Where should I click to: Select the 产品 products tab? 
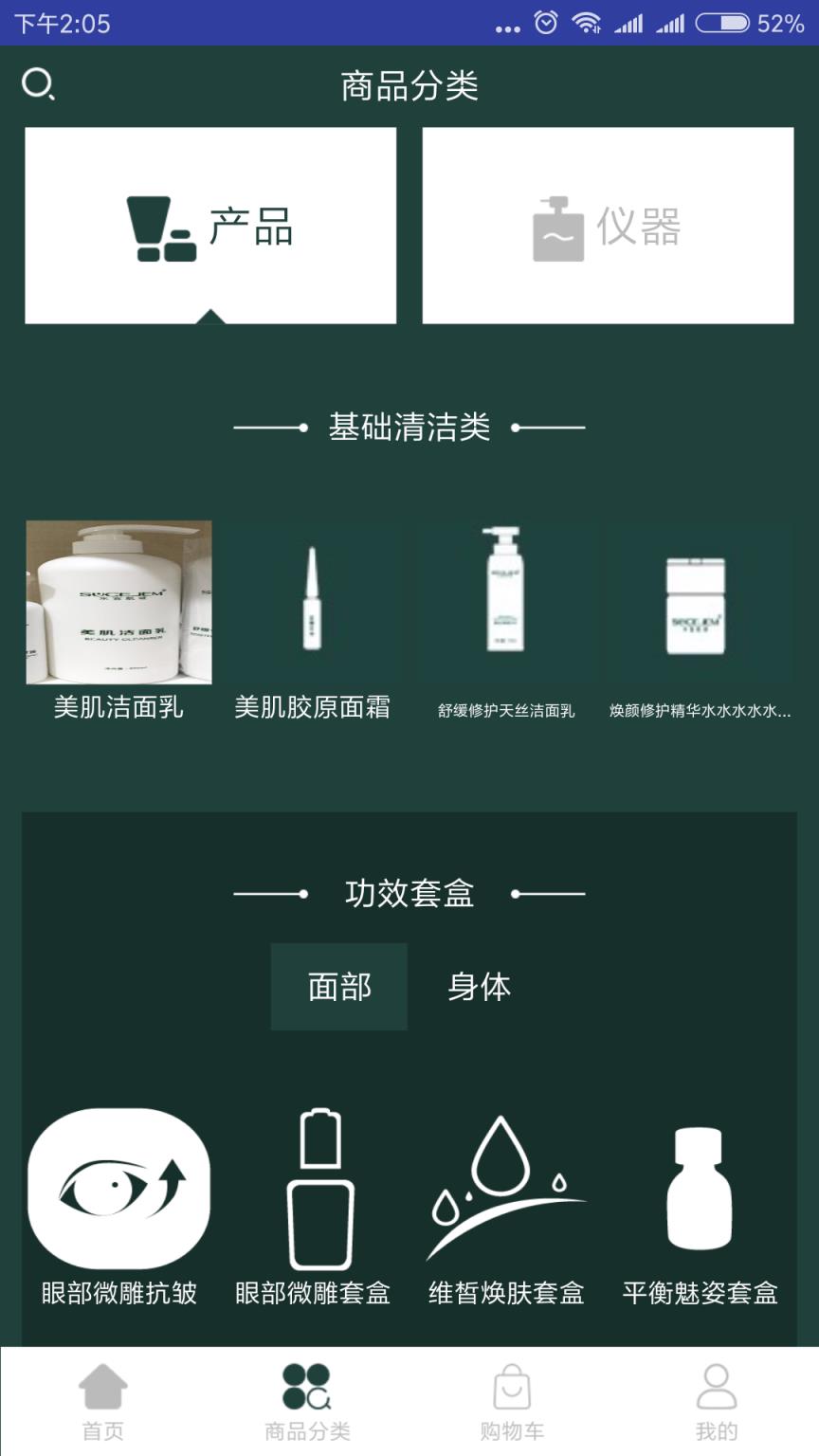(210, 225)
